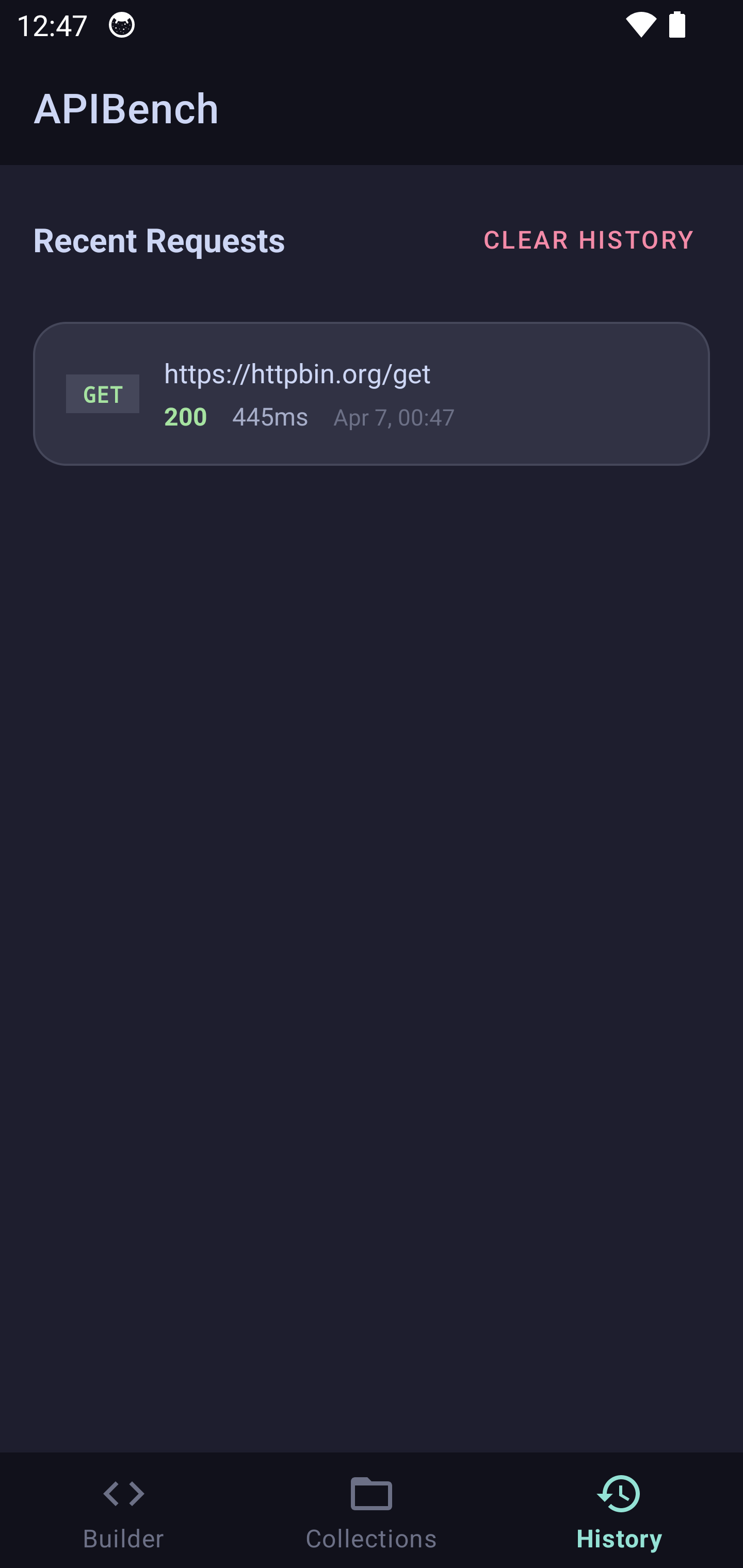Screen dimensions: 743x1568
Task: Activate the Collections section
Action: tap(372, 1516)
